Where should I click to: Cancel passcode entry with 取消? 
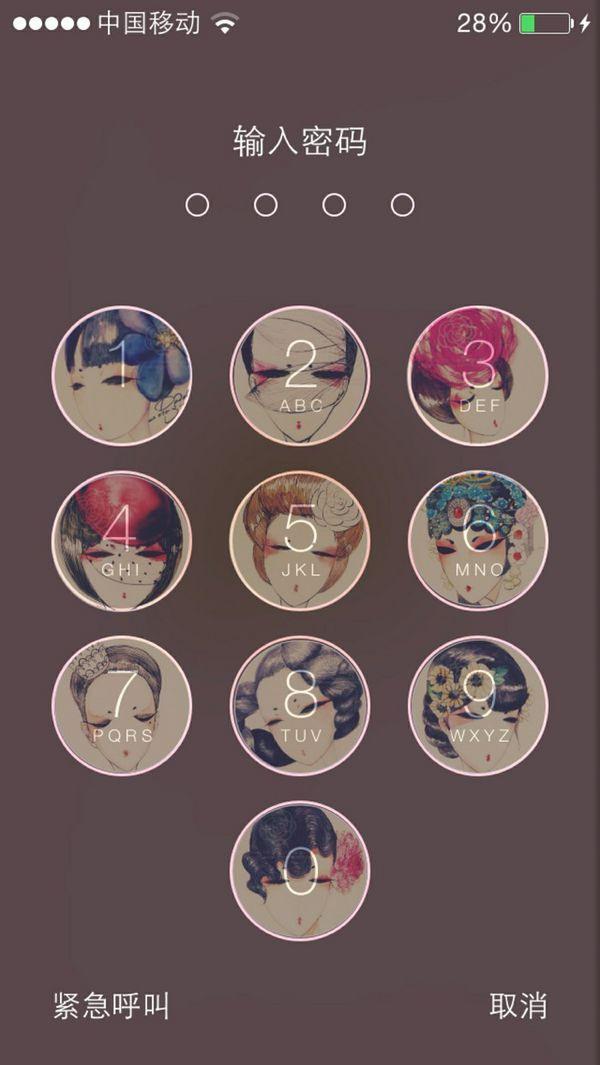coord(518,1005)
